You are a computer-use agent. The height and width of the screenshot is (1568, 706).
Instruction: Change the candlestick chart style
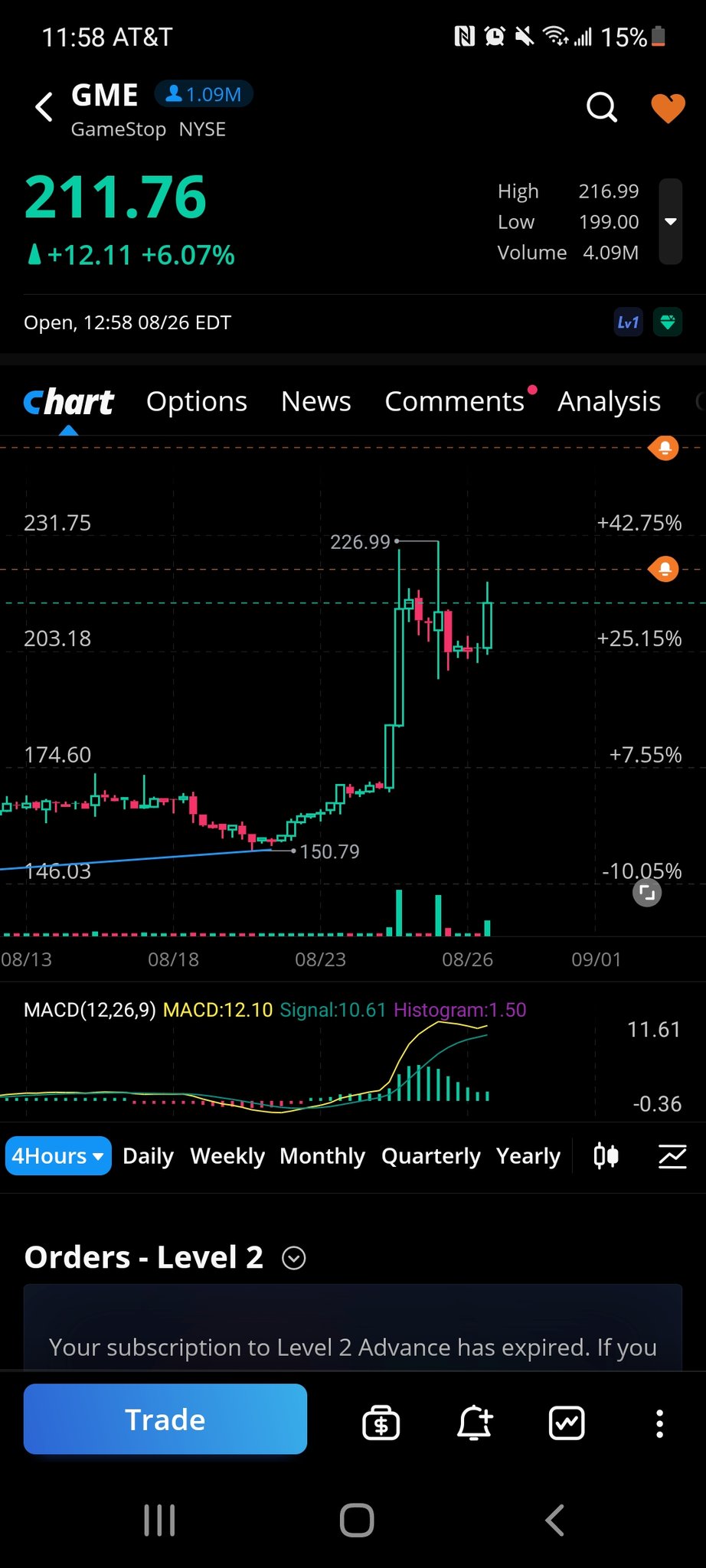point(606,1156)
